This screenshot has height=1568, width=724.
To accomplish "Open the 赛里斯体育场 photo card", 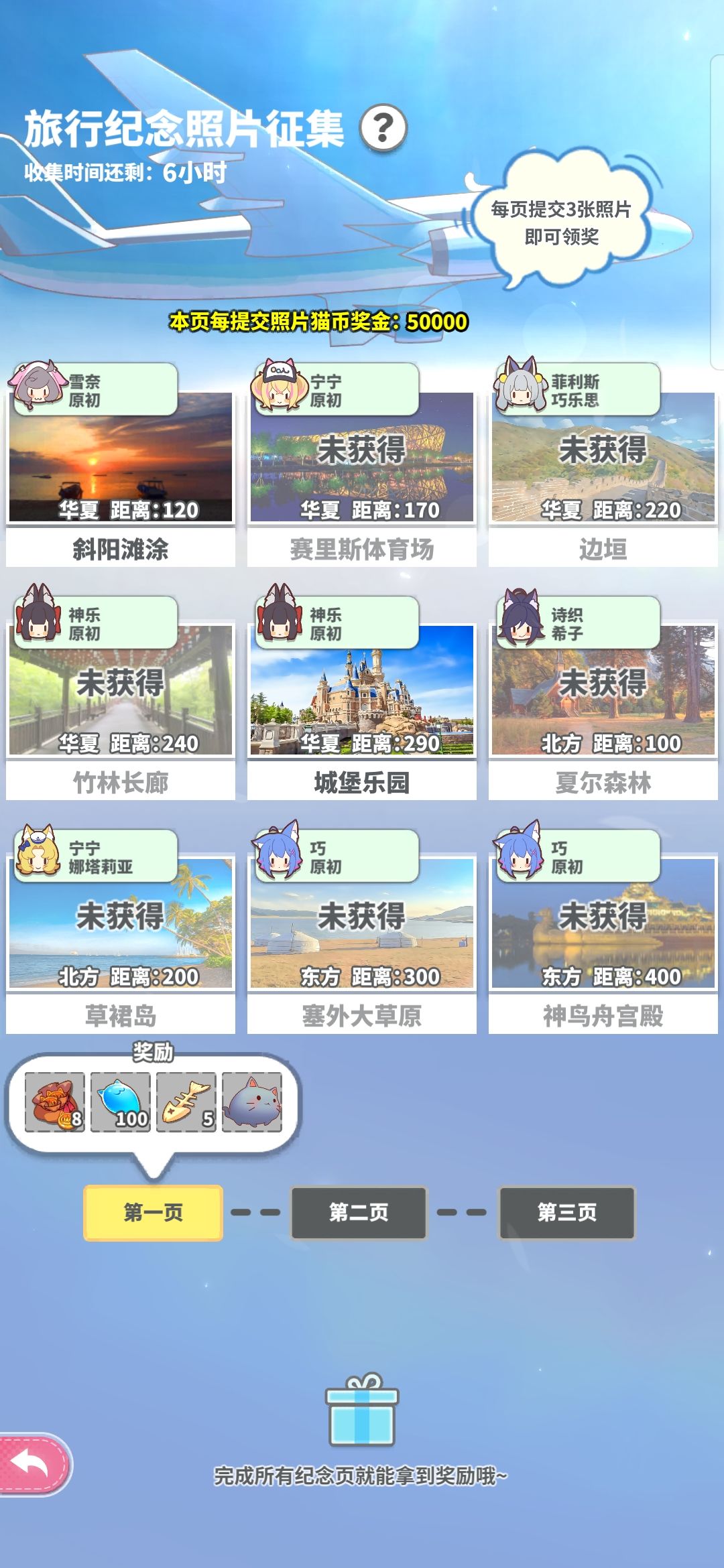I will [x=362, y=464].
